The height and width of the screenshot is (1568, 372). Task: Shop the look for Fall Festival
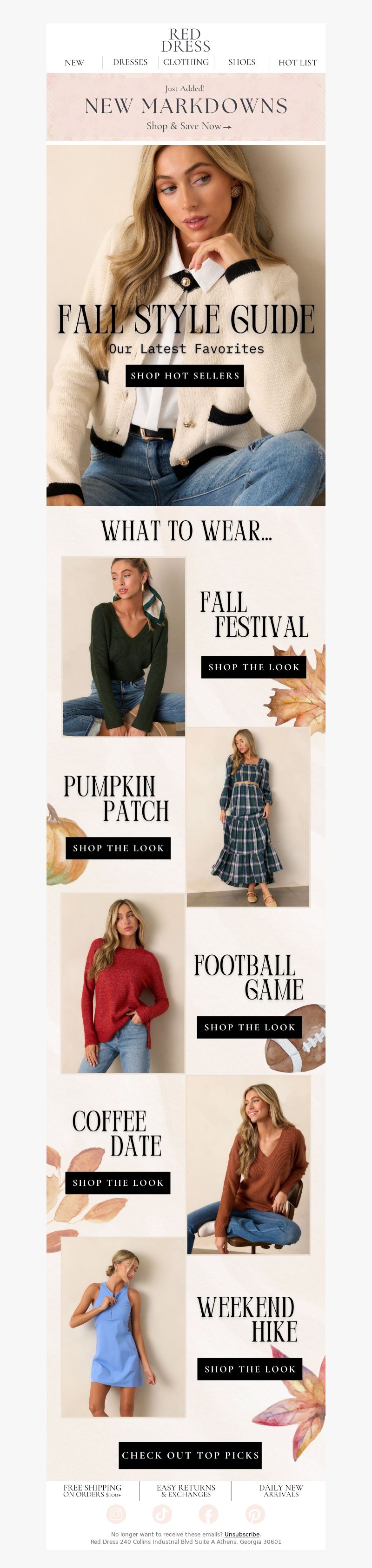point(254,667)
